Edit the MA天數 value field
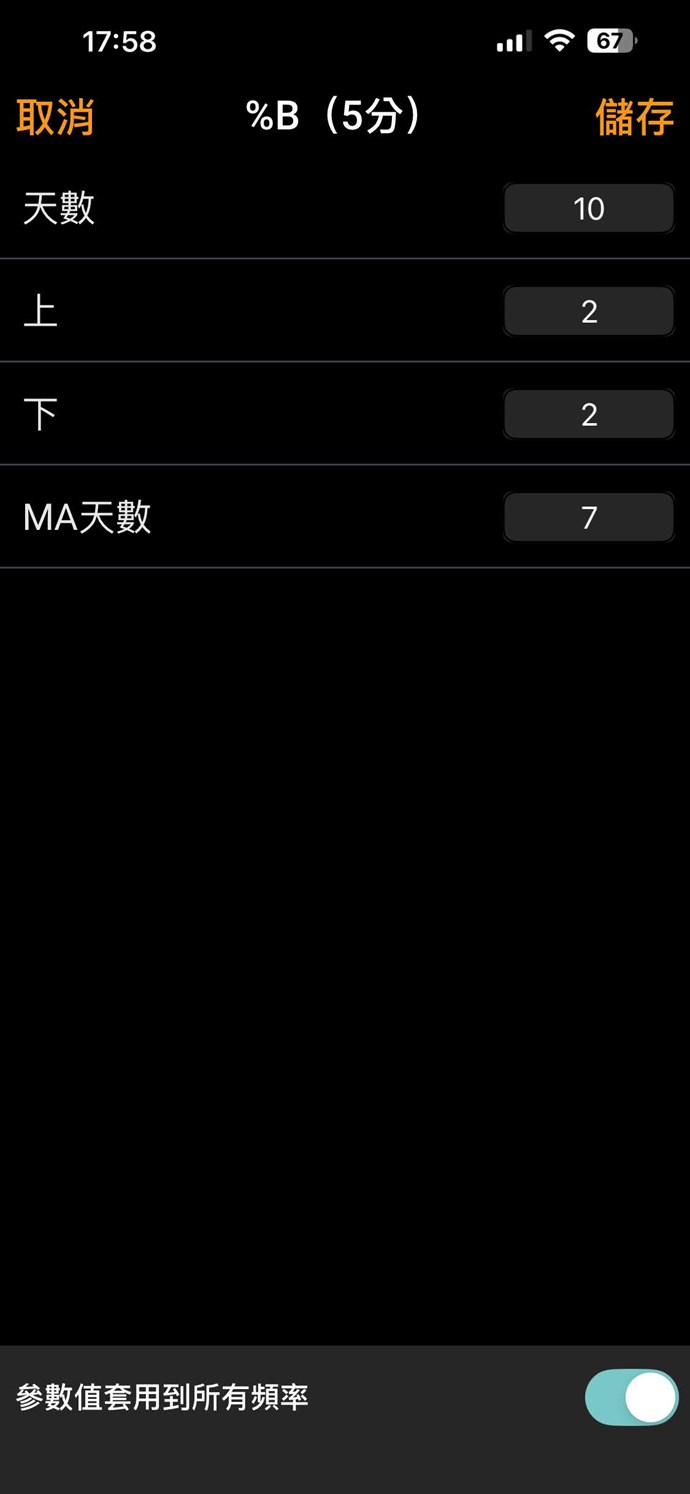 click(588, 517)
